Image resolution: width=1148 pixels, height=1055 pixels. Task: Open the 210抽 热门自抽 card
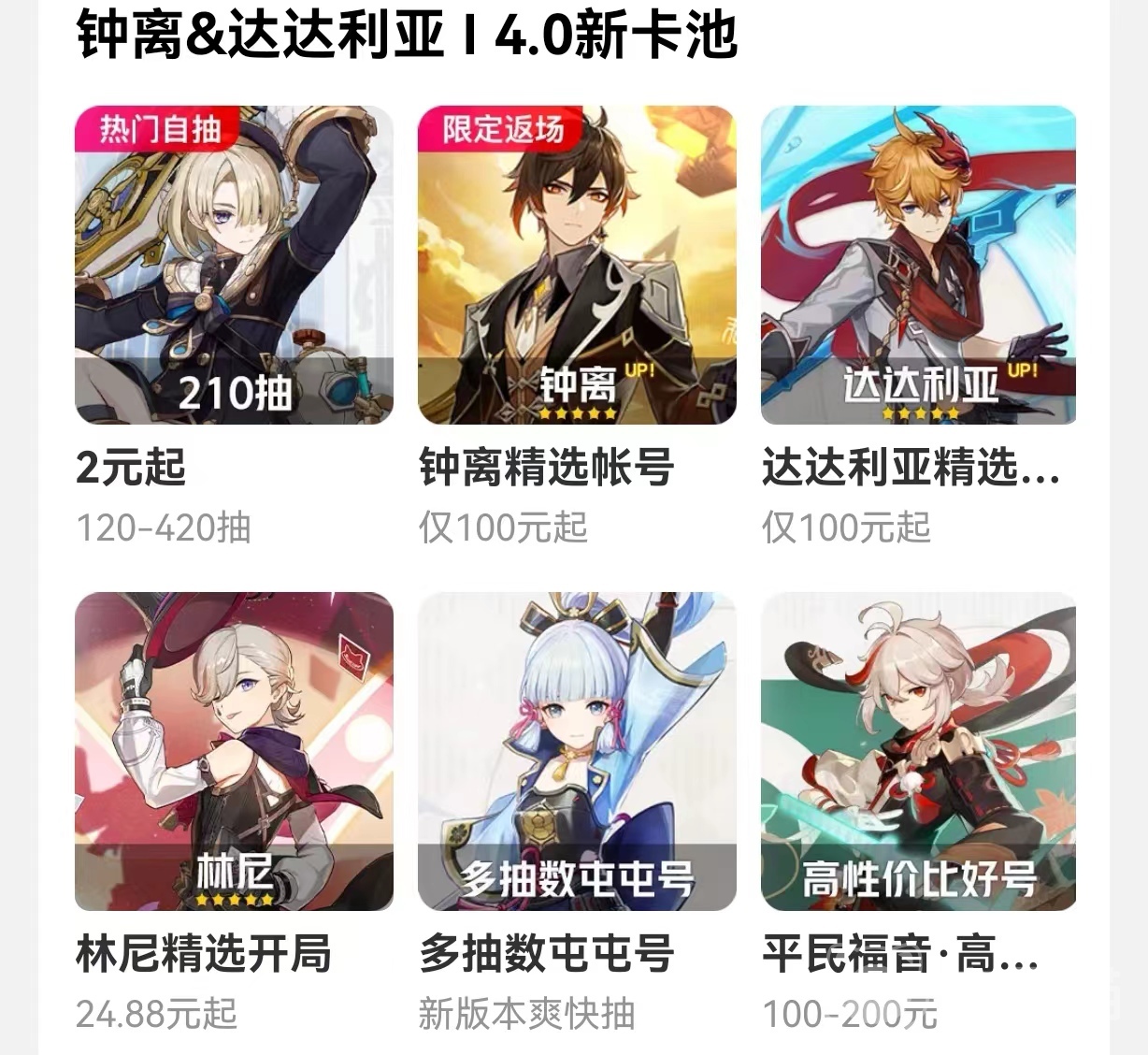pyautogui.click(x=234, y=266)
